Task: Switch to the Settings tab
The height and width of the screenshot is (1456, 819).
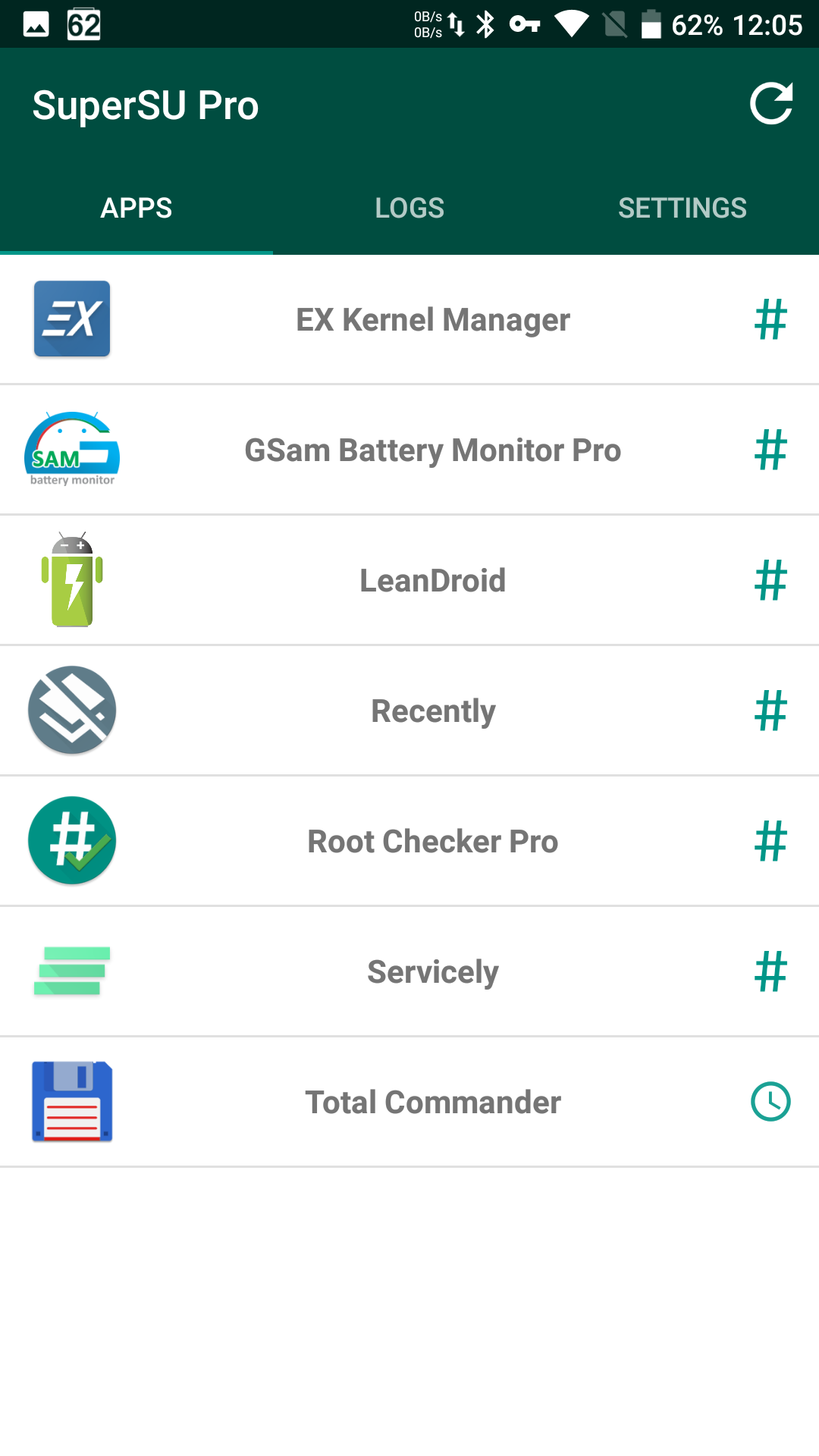Action: point(682,208)
